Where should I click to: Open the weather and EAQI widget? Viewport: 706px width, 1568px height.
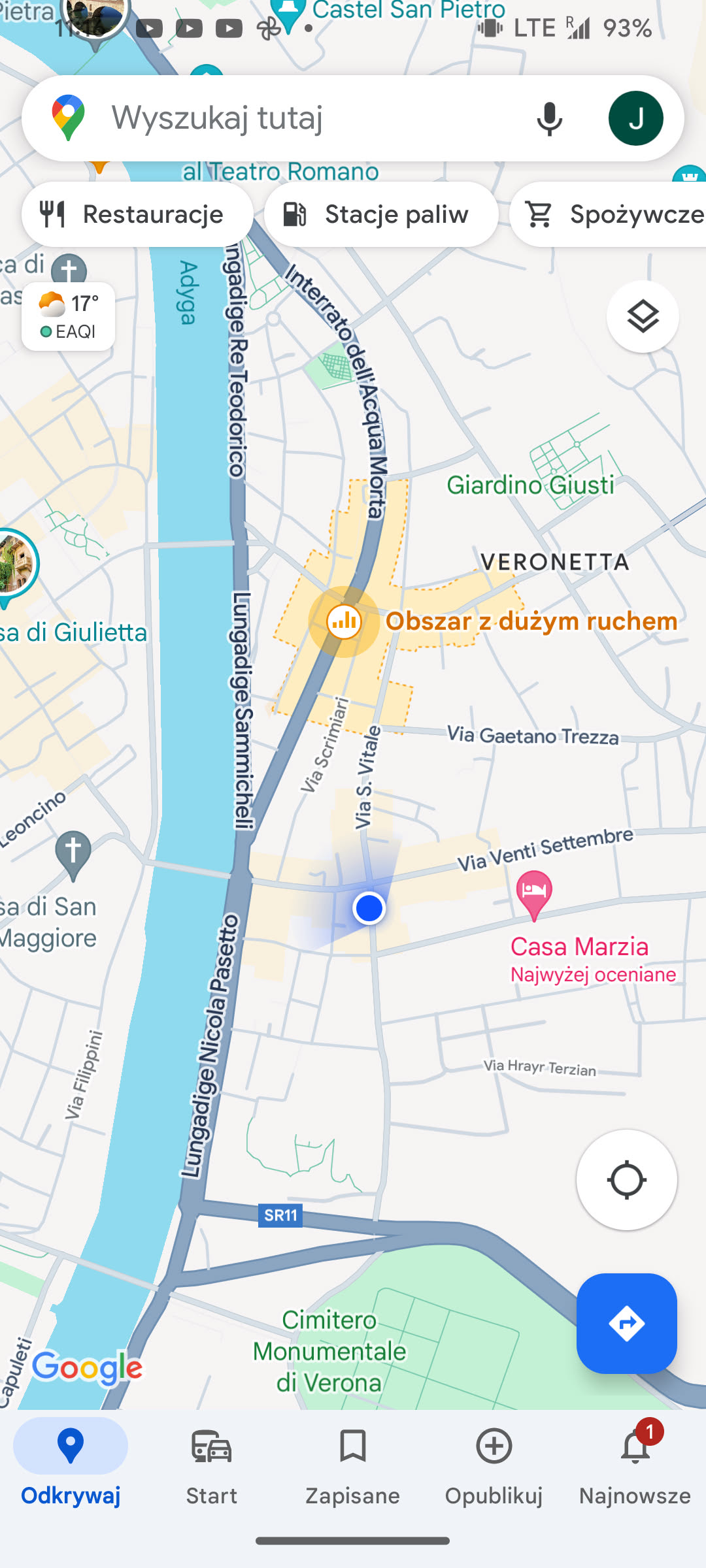pos(68,317)
